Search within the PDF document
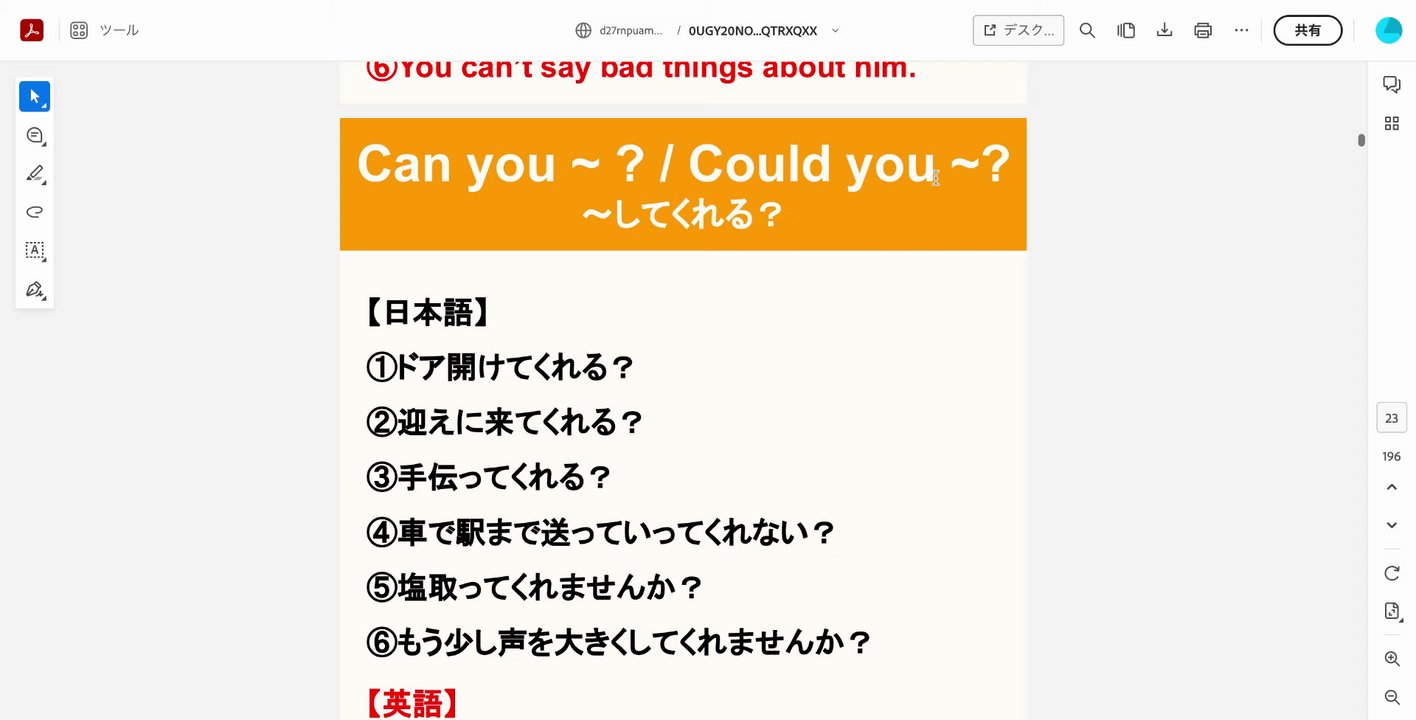1416x720 pixels. click(1087, 30)
